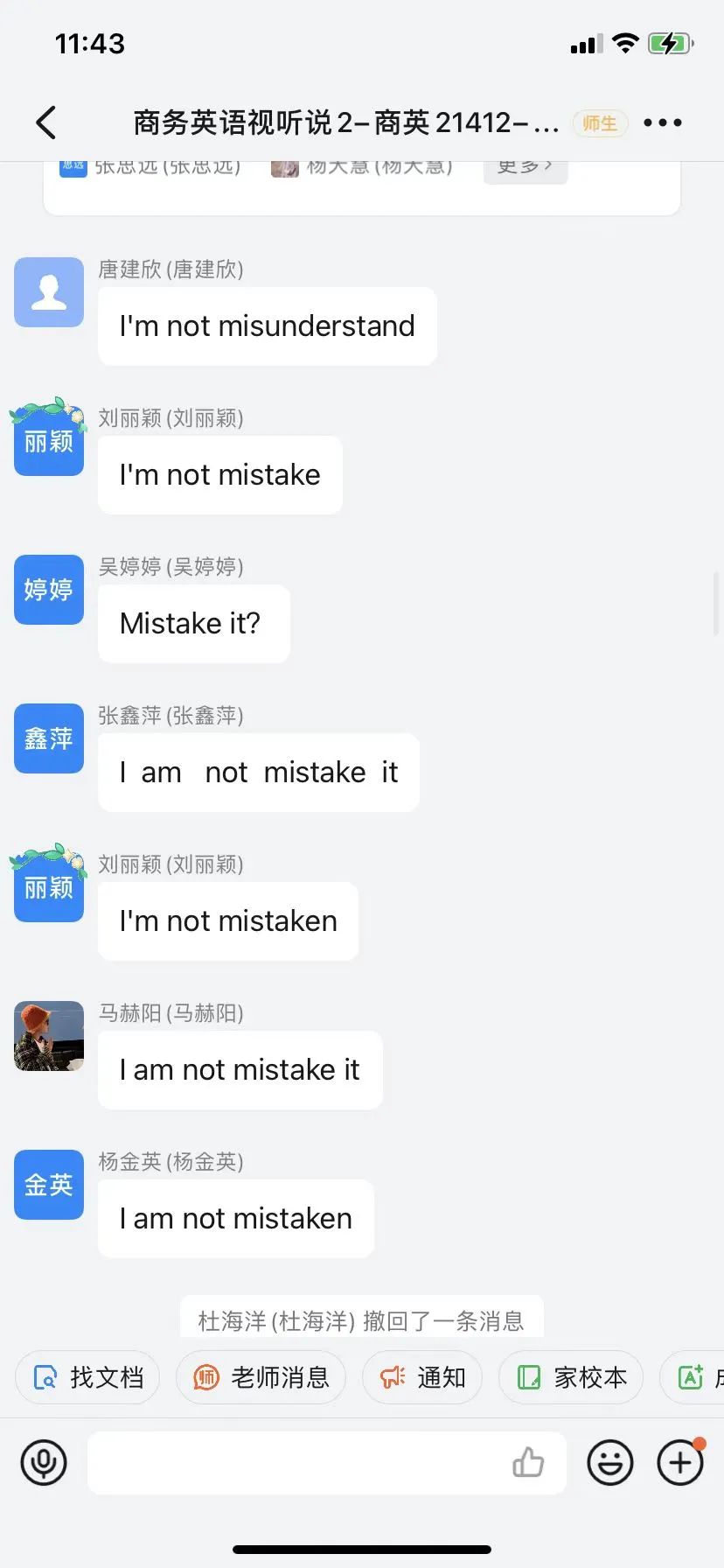Send a thumbs-up like
The width and height of the screenshot is (724, 1568).
[528, 1462]
